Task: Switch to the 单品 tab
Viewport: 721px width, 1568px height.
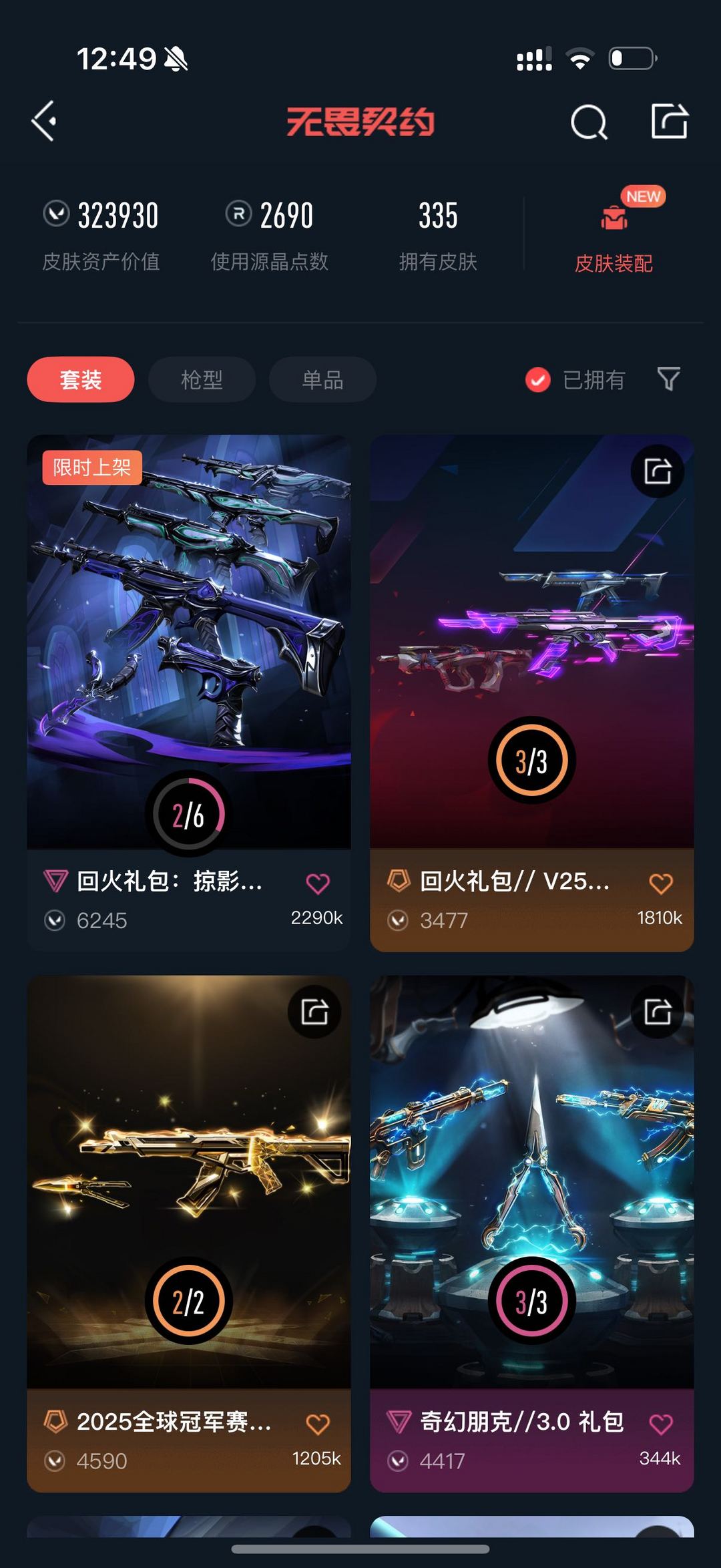Action: [x=321, y=379]
